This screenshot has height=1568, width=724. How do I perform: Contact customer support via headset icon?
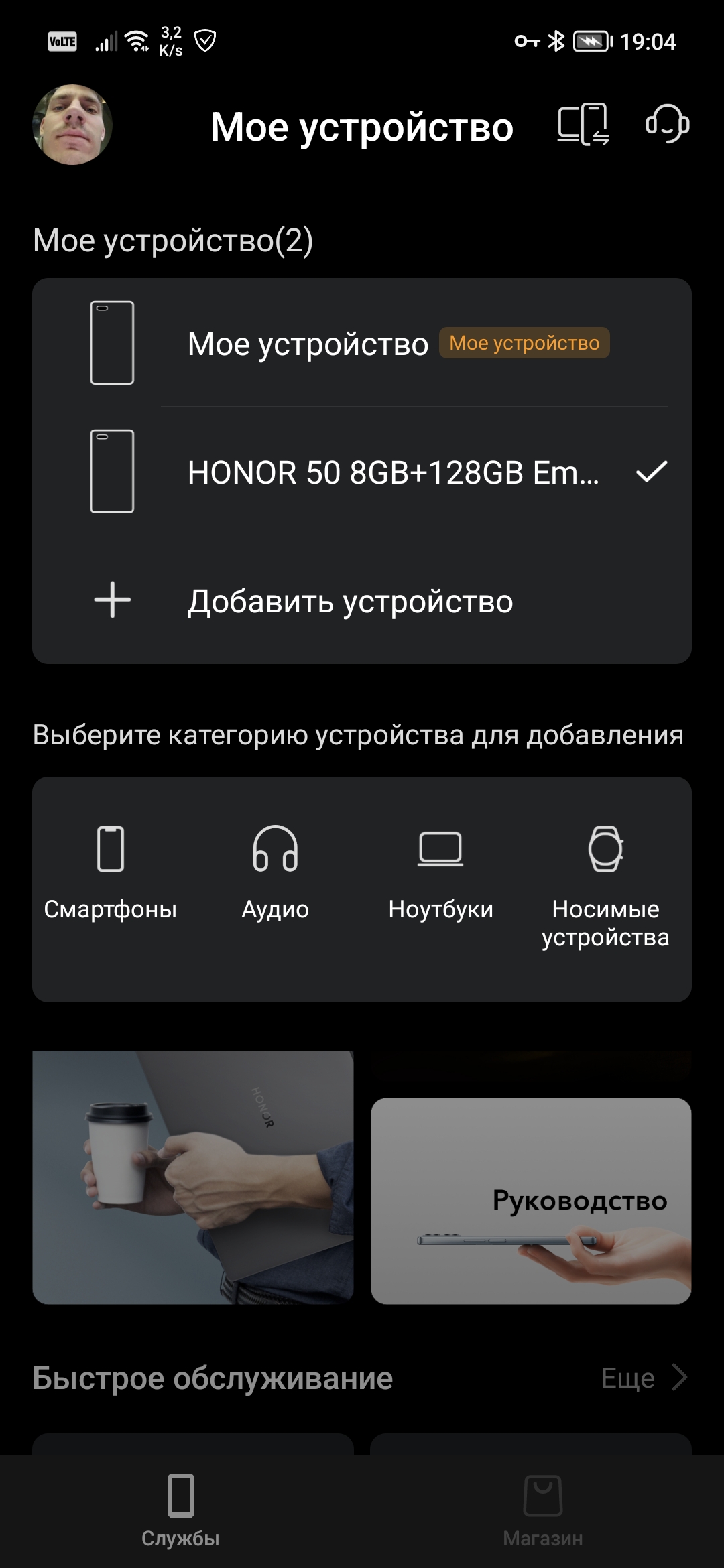(x=667, y=125)
